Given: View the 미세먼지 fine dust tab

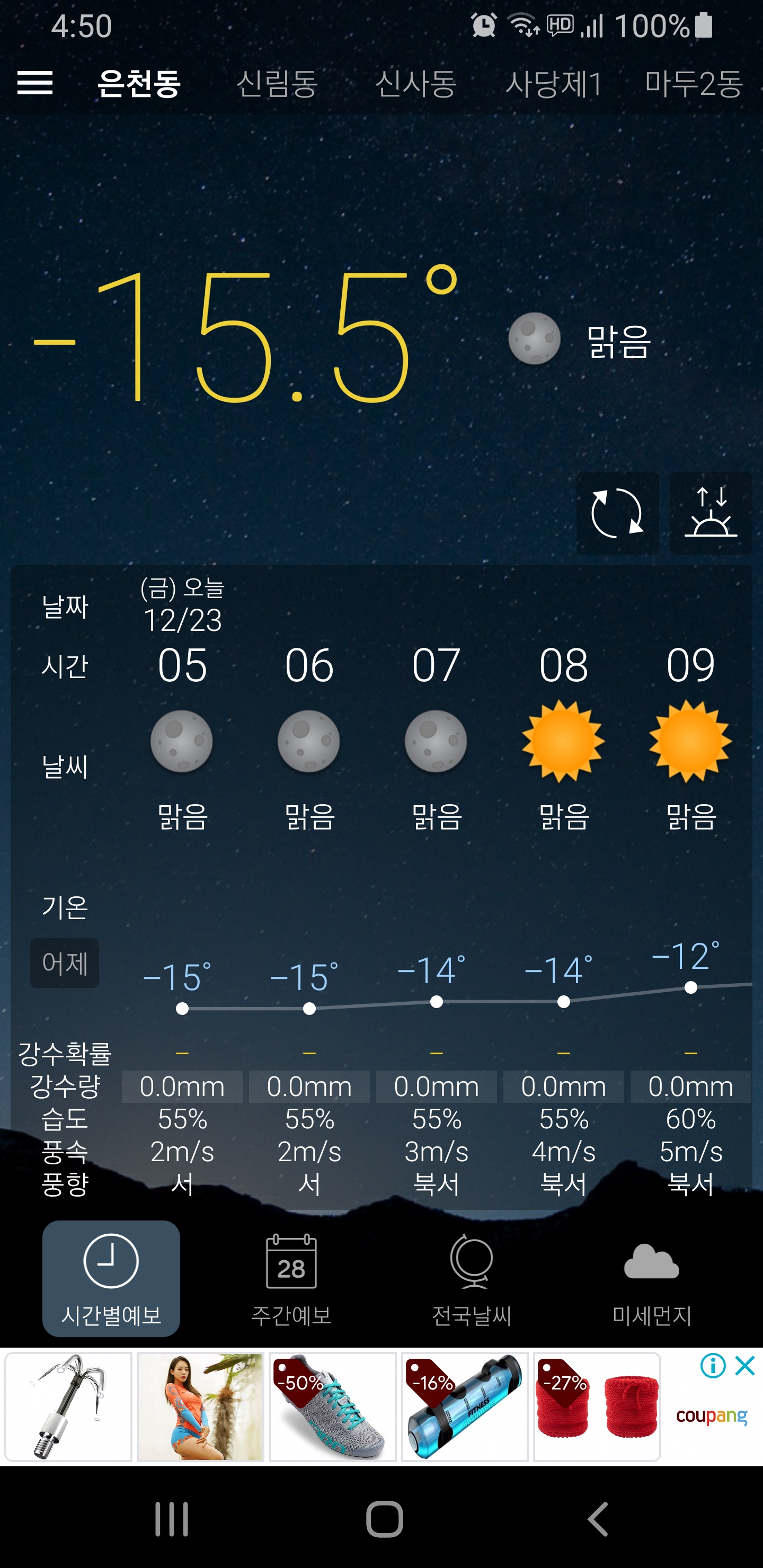Looking at the screenshot, I should coord(652,1278).
